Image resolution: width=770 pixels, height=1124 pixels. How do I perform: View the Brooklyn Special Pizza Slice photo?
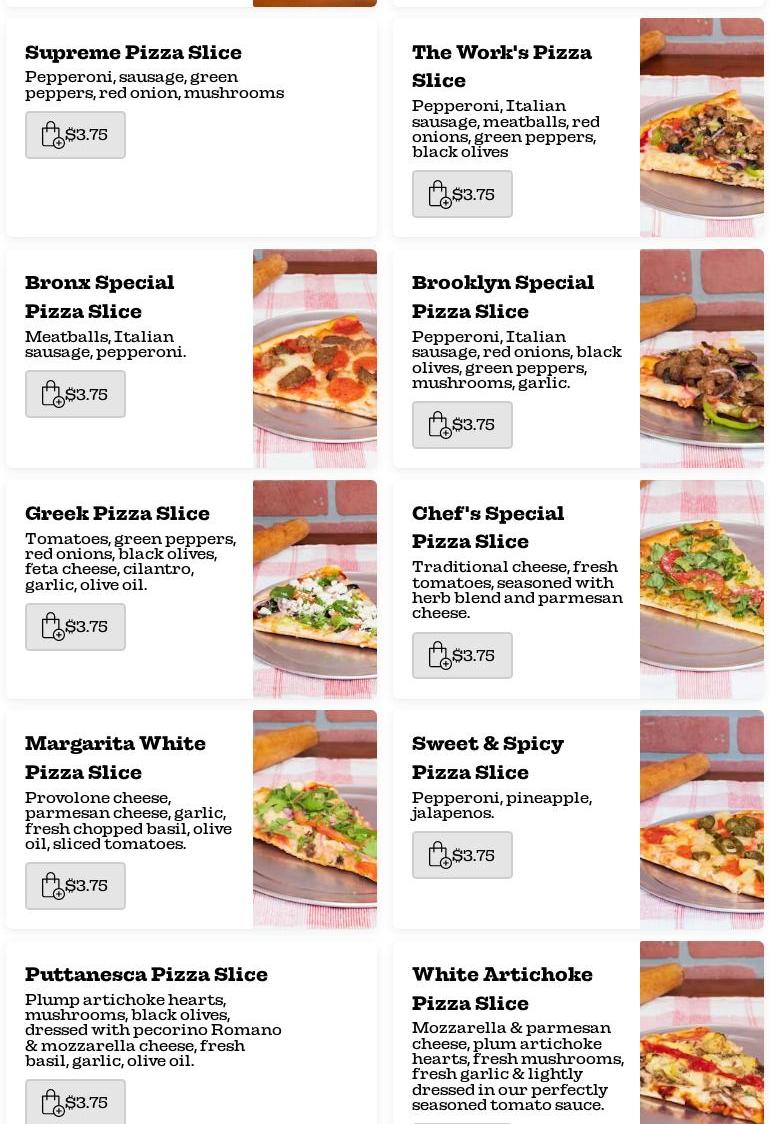pos(701,358)
